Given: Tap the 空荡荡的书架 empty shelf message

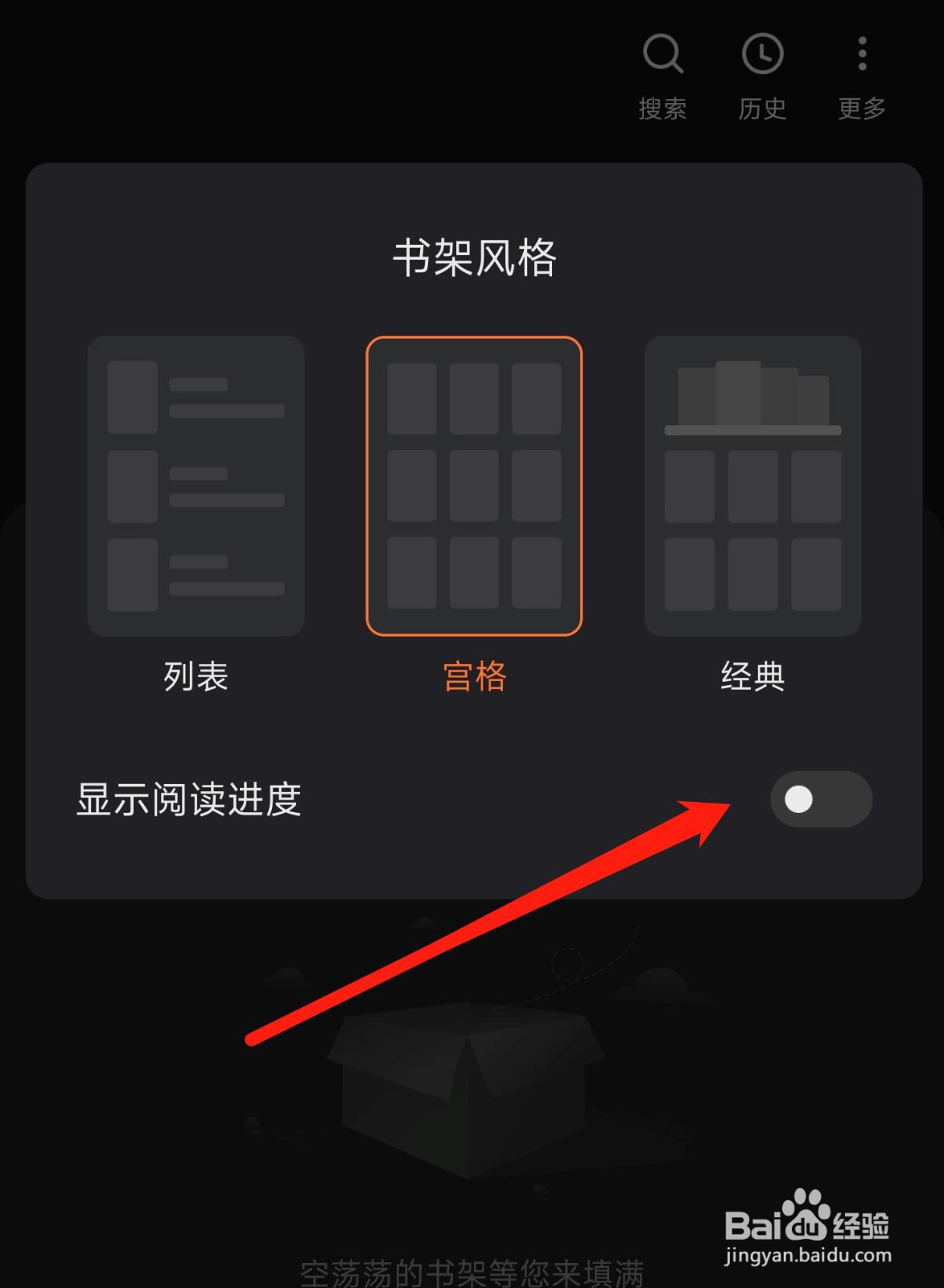Looking at the screenshot, I should pos(472,1272).
